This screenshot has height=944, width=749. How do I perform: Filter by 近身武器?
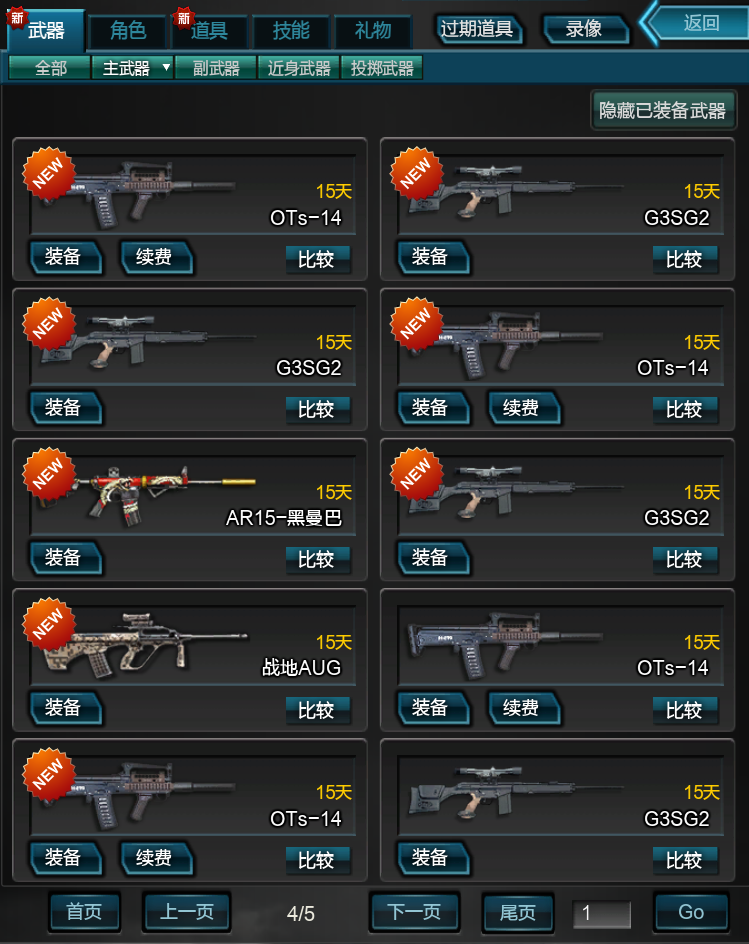(x=299, y=68)
